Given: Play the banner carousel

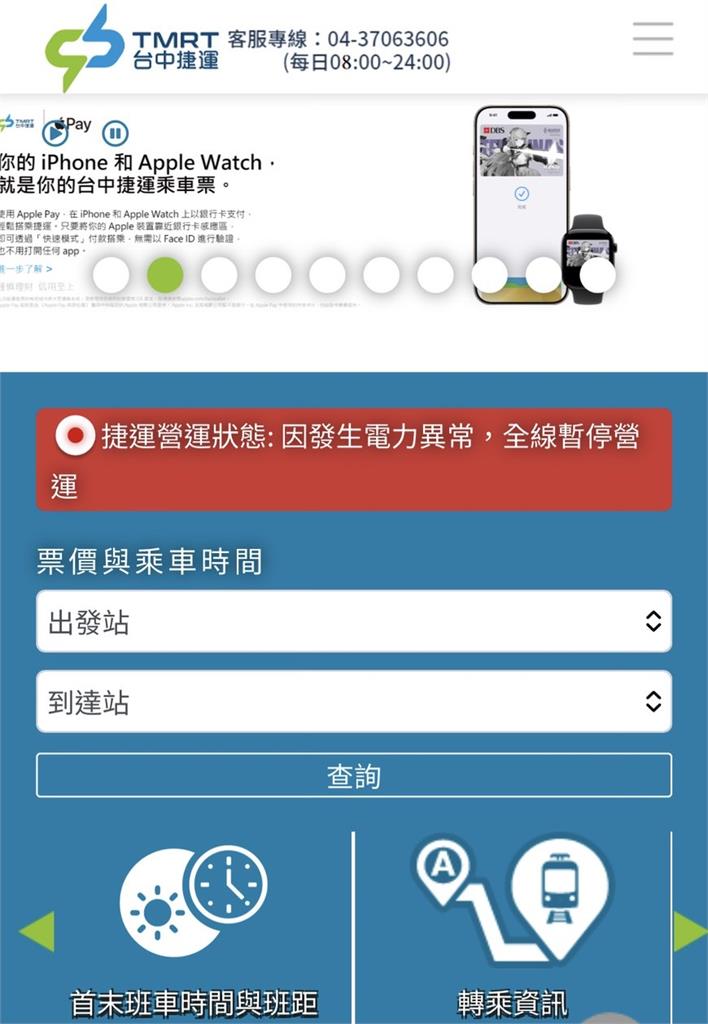Looking at the screenshot, I should pyautogui.click(x=55, y=133).
